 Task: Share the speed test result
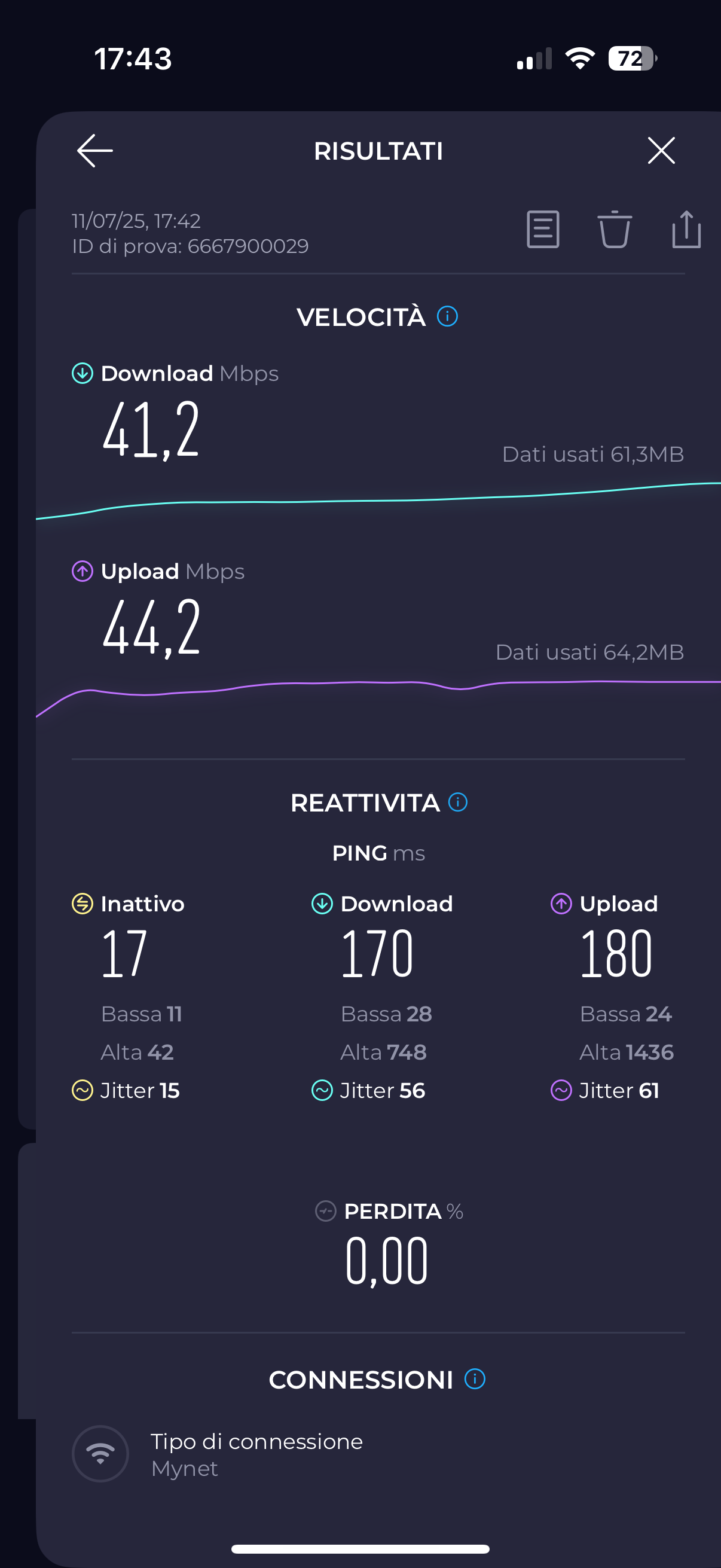[686, 230]
